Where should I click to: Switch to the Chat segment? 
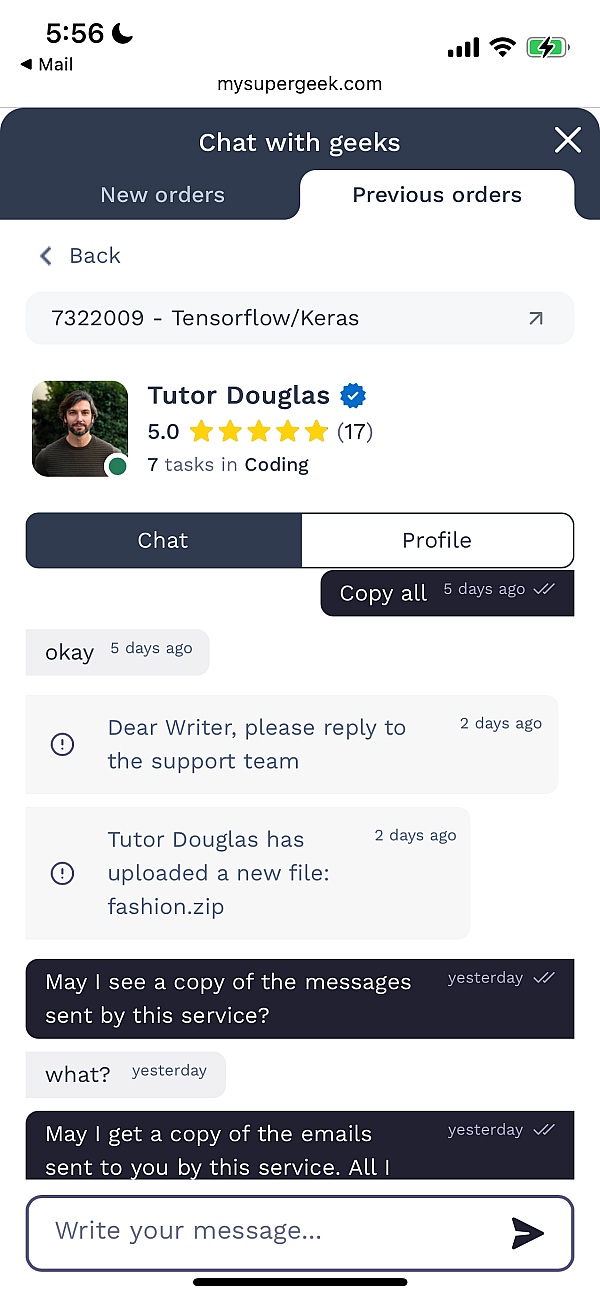[x=163, y=540]
